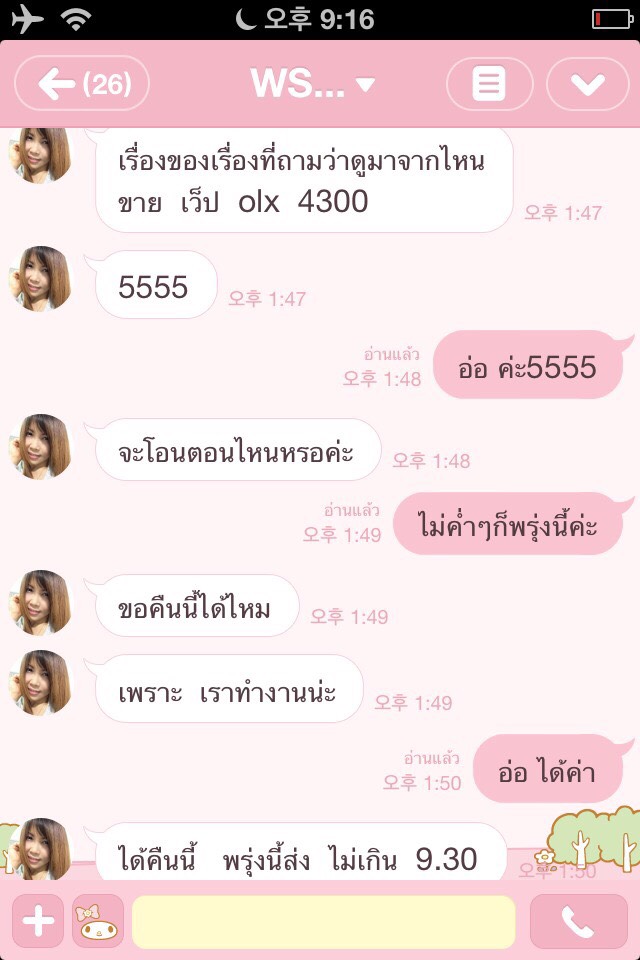640x960 pixels.
Task: Go back to the chat list
Action: pos(81,84)
